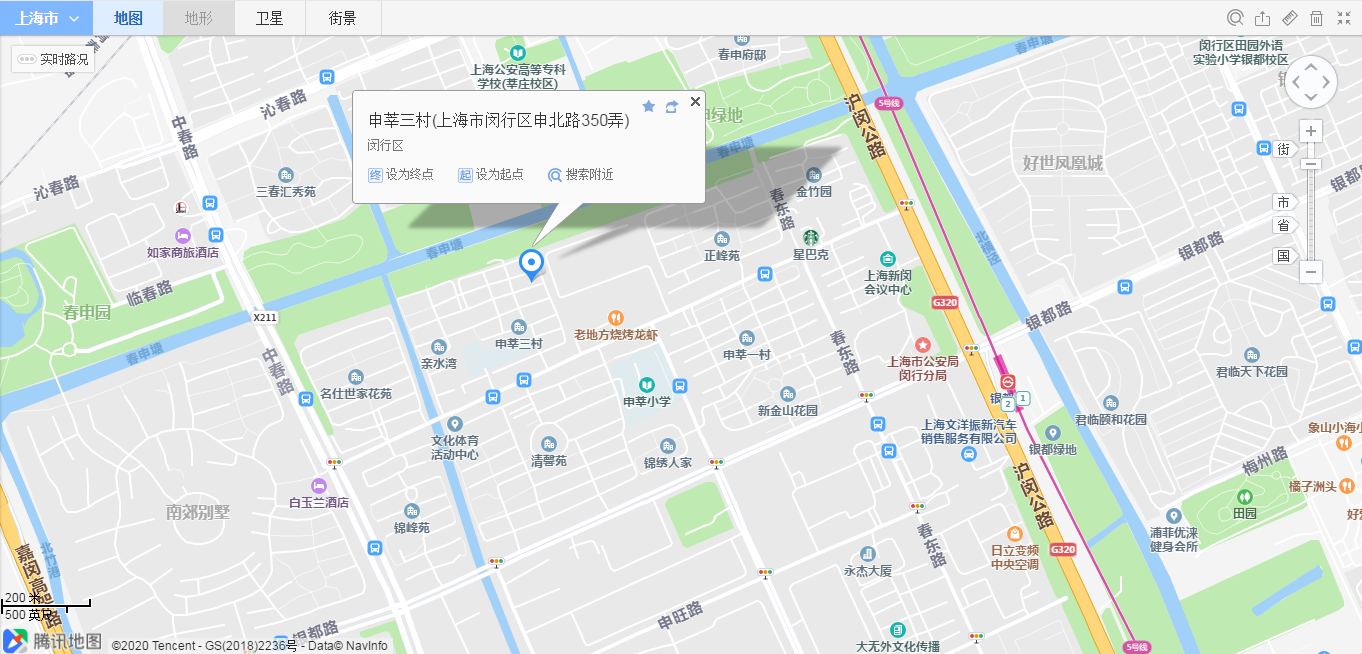
Task: Jump to 省 province zoom level
Action: [x=1283, y=226]
